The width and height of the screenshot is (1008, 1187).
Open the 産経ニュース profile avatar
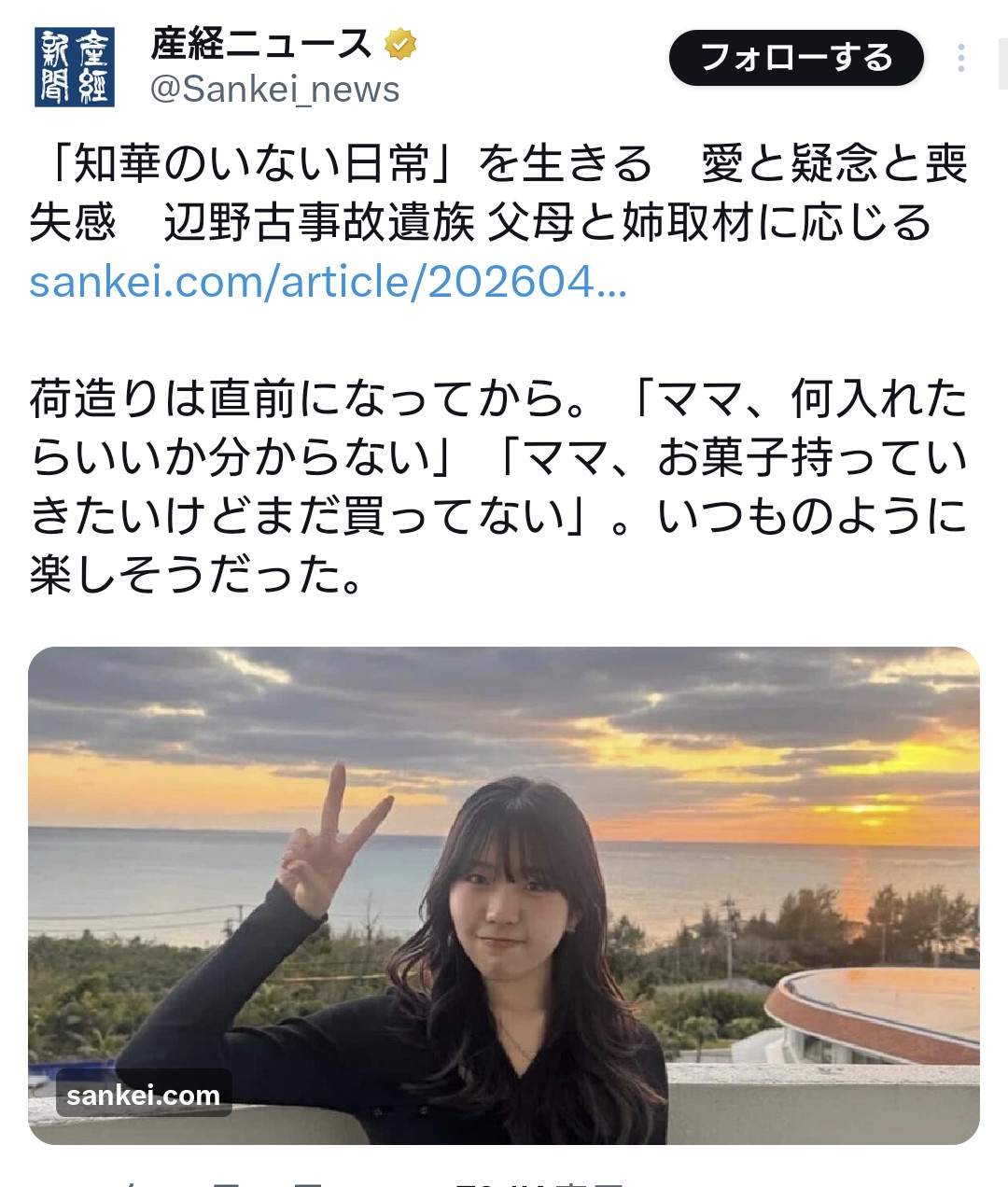75,67
